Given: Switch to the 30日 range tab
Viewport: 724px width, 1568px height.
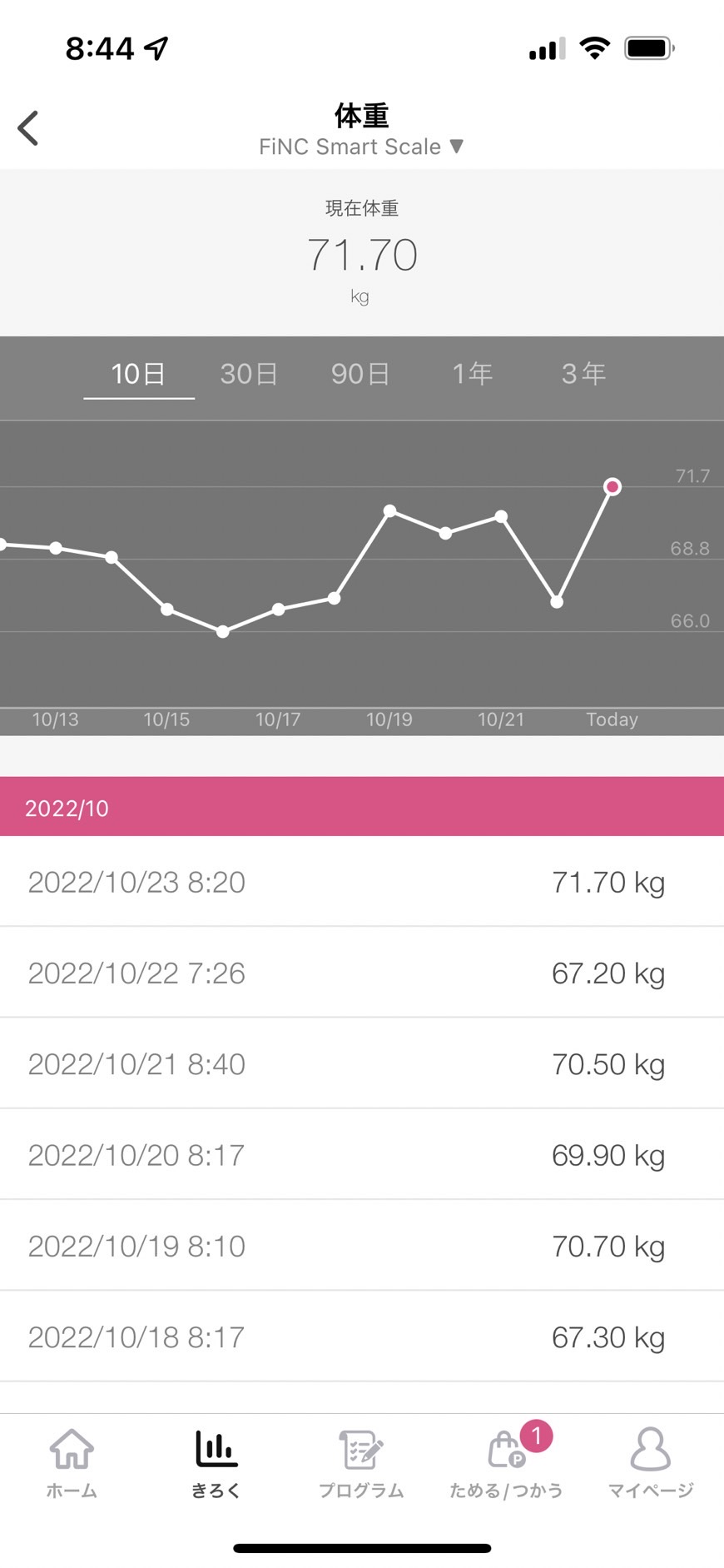Looking at the screenshot, I should (249, 374).
